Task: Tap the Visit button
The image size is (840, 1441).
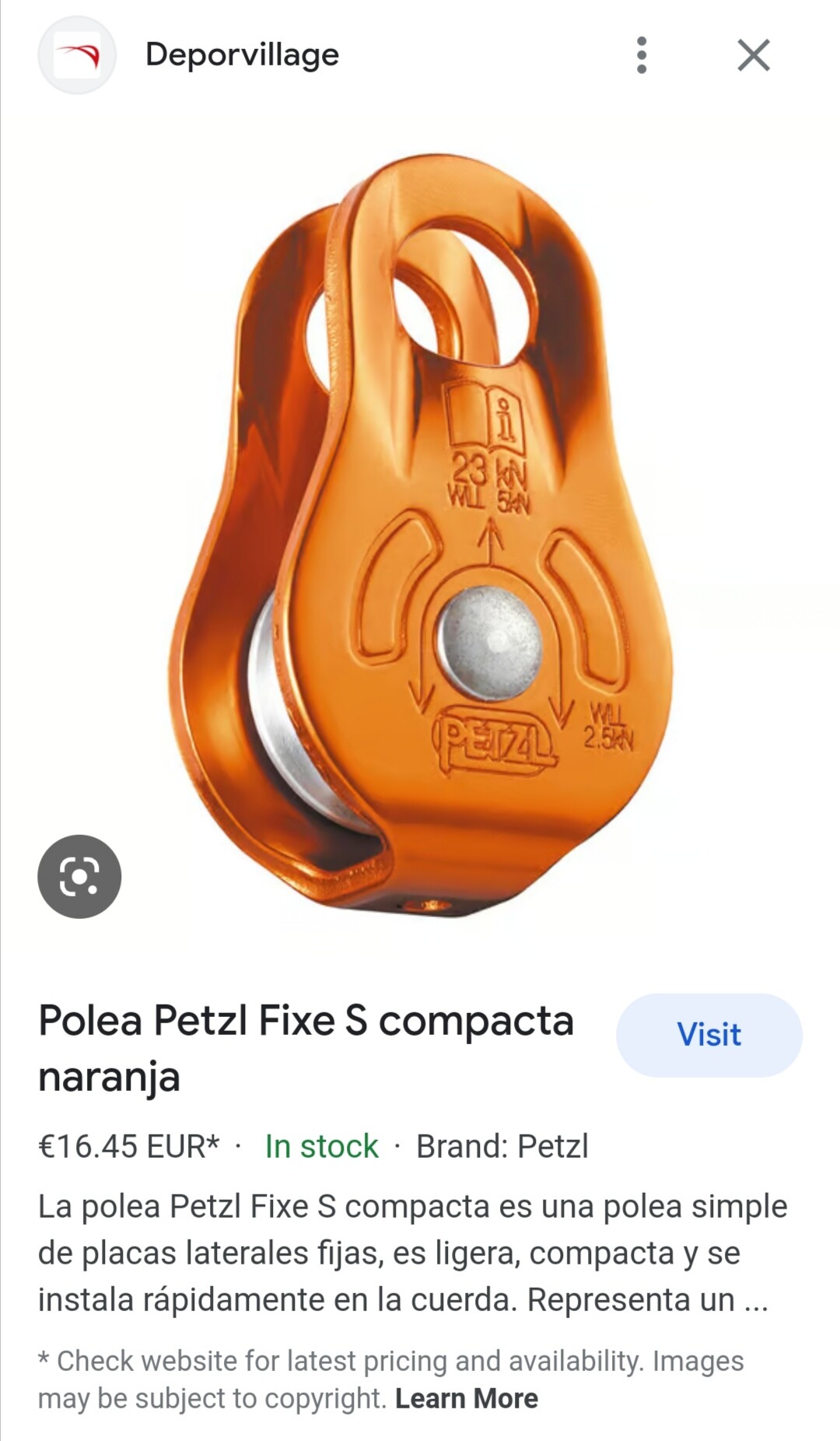Action: point(709,1035)
